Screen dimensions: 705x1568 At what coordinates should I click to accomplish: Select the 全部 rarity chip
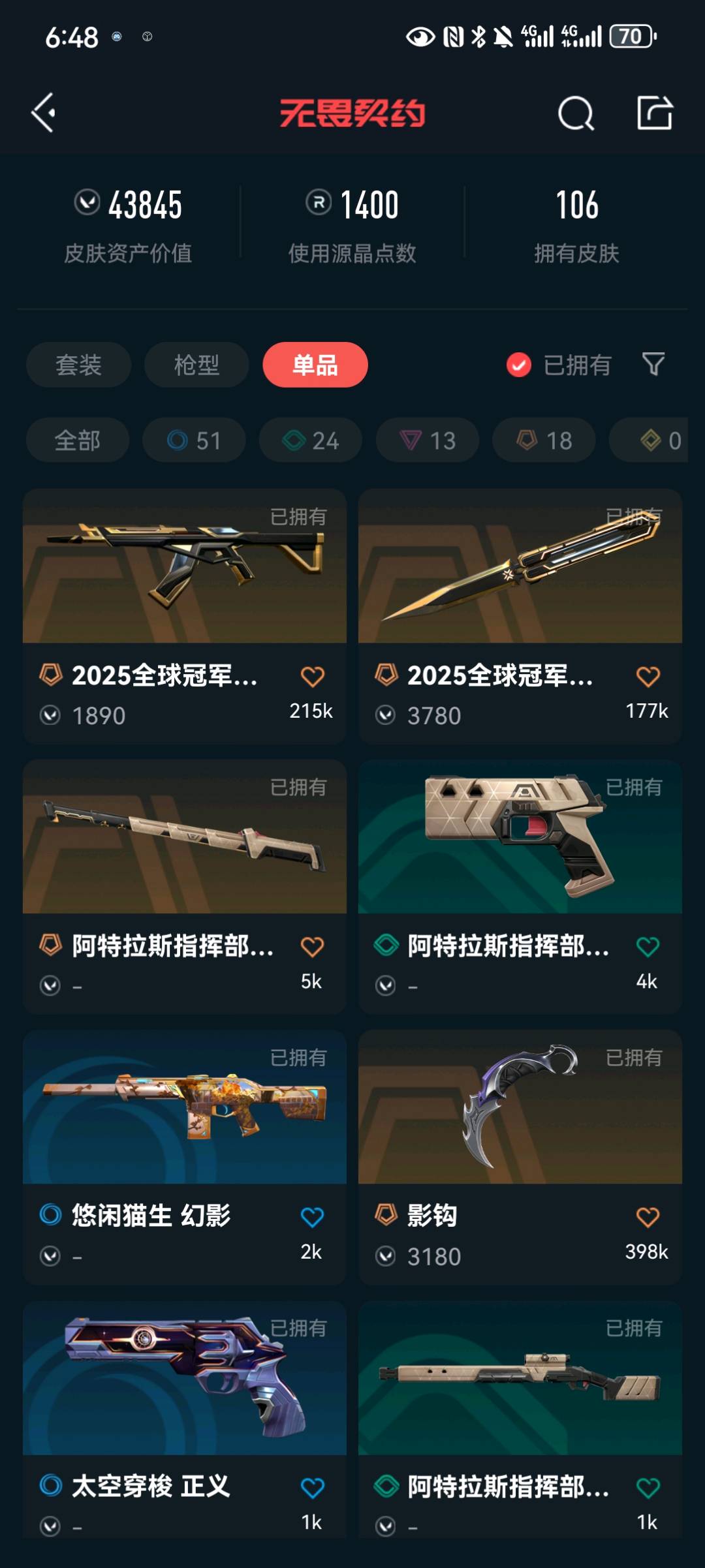[x=77, y=440]
